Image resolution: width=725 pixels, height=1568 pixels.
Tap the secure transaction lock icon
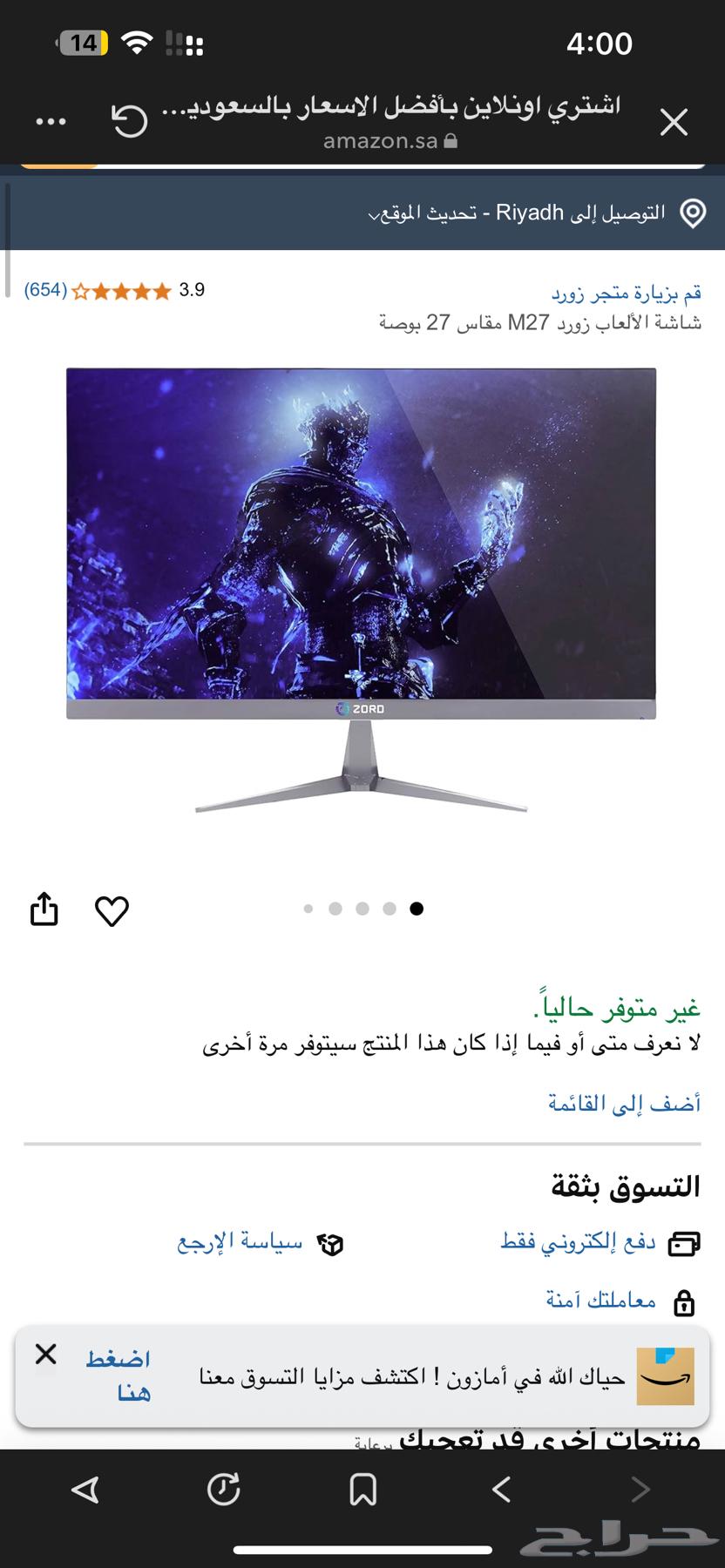tap(685, 1301)
